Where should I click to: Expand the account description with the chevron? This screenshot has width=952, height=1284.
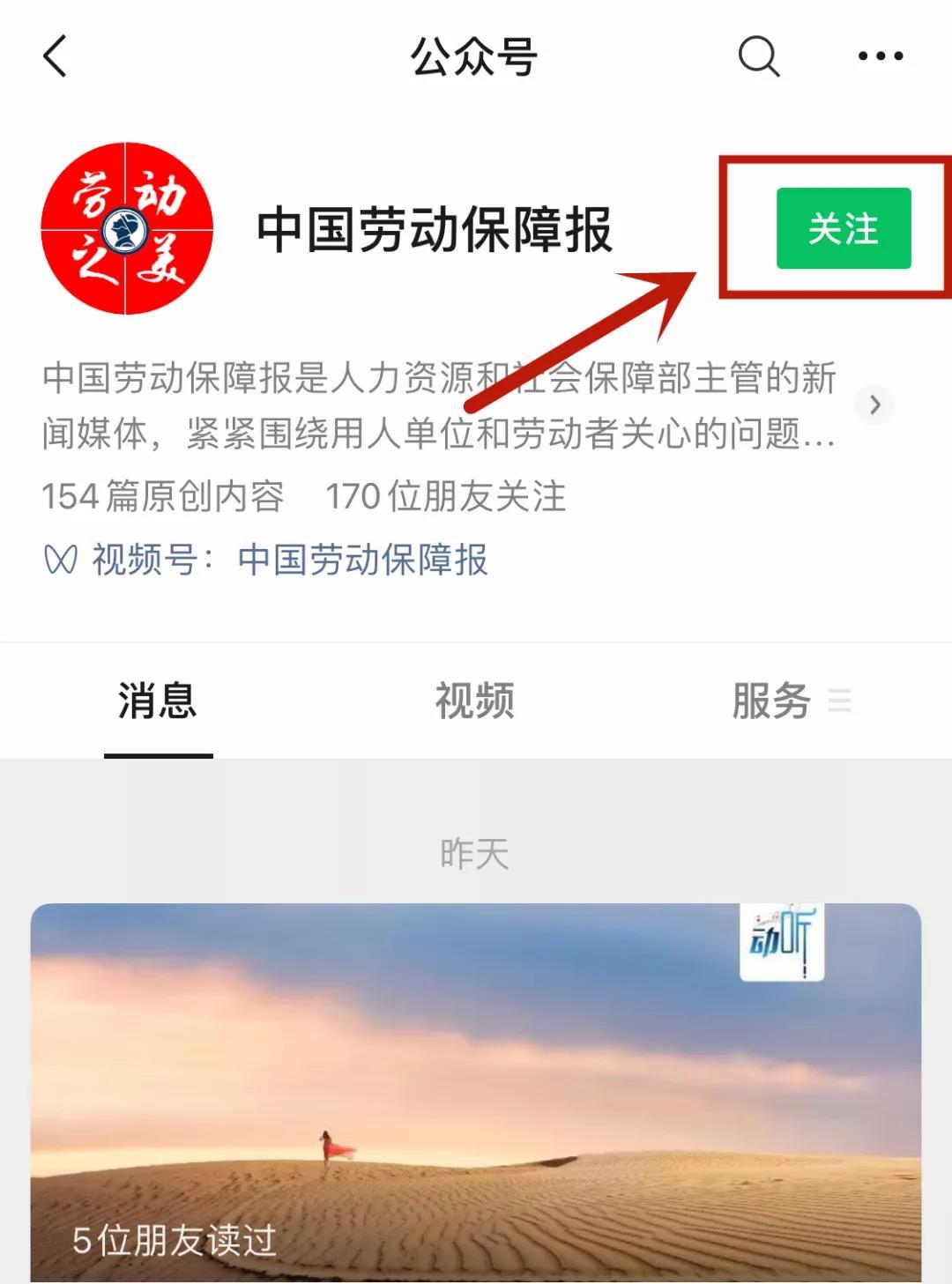[x=875, y=405]
